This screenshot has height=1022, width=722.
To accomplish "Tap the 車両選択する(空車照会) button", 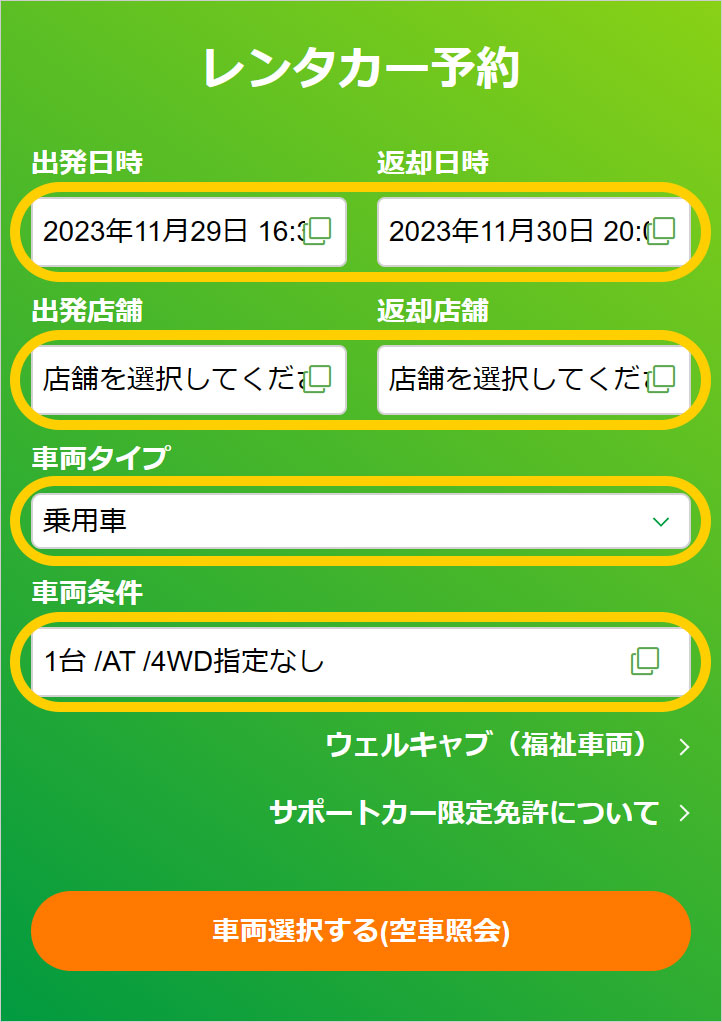I will (360, 931).
